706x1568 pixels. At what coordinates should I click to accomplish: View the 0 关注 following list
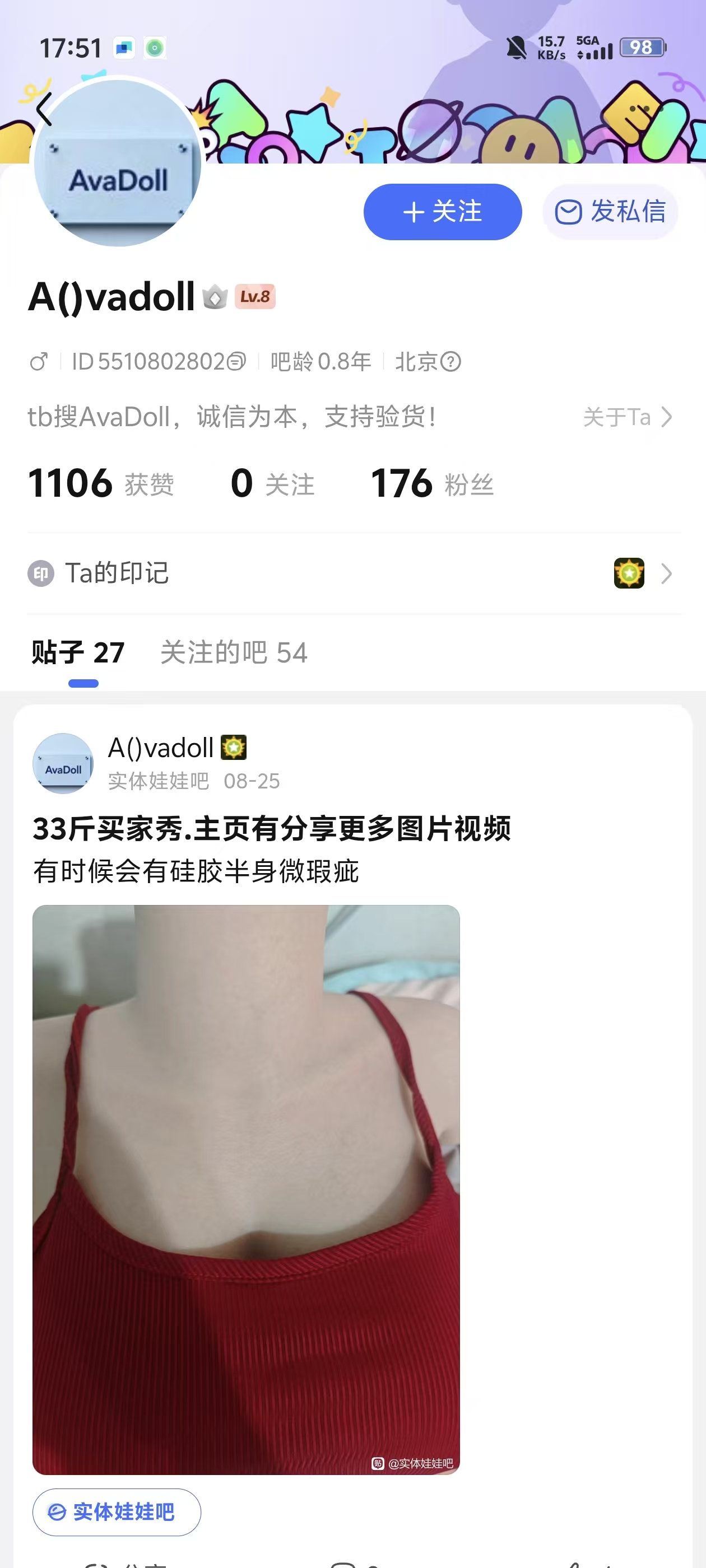(x=272, y=484)
